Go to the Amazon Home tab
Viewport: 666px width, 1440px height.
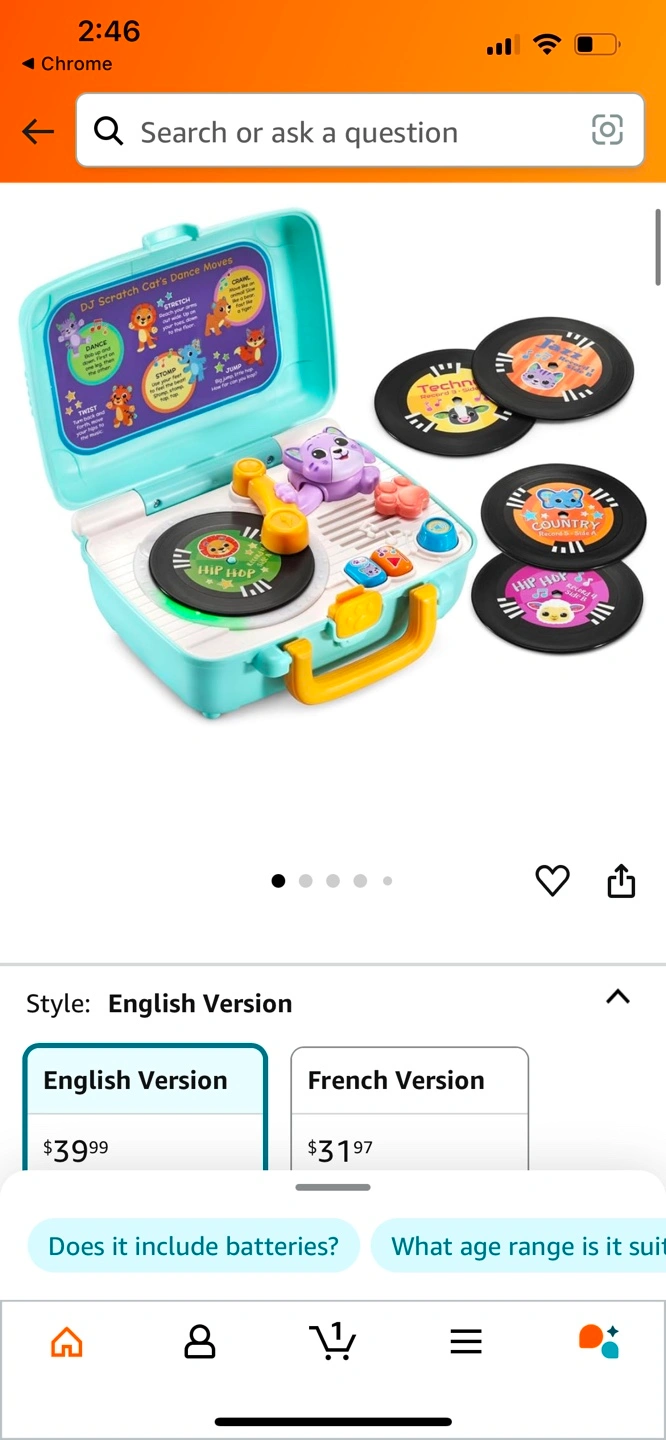[67, 1341]
